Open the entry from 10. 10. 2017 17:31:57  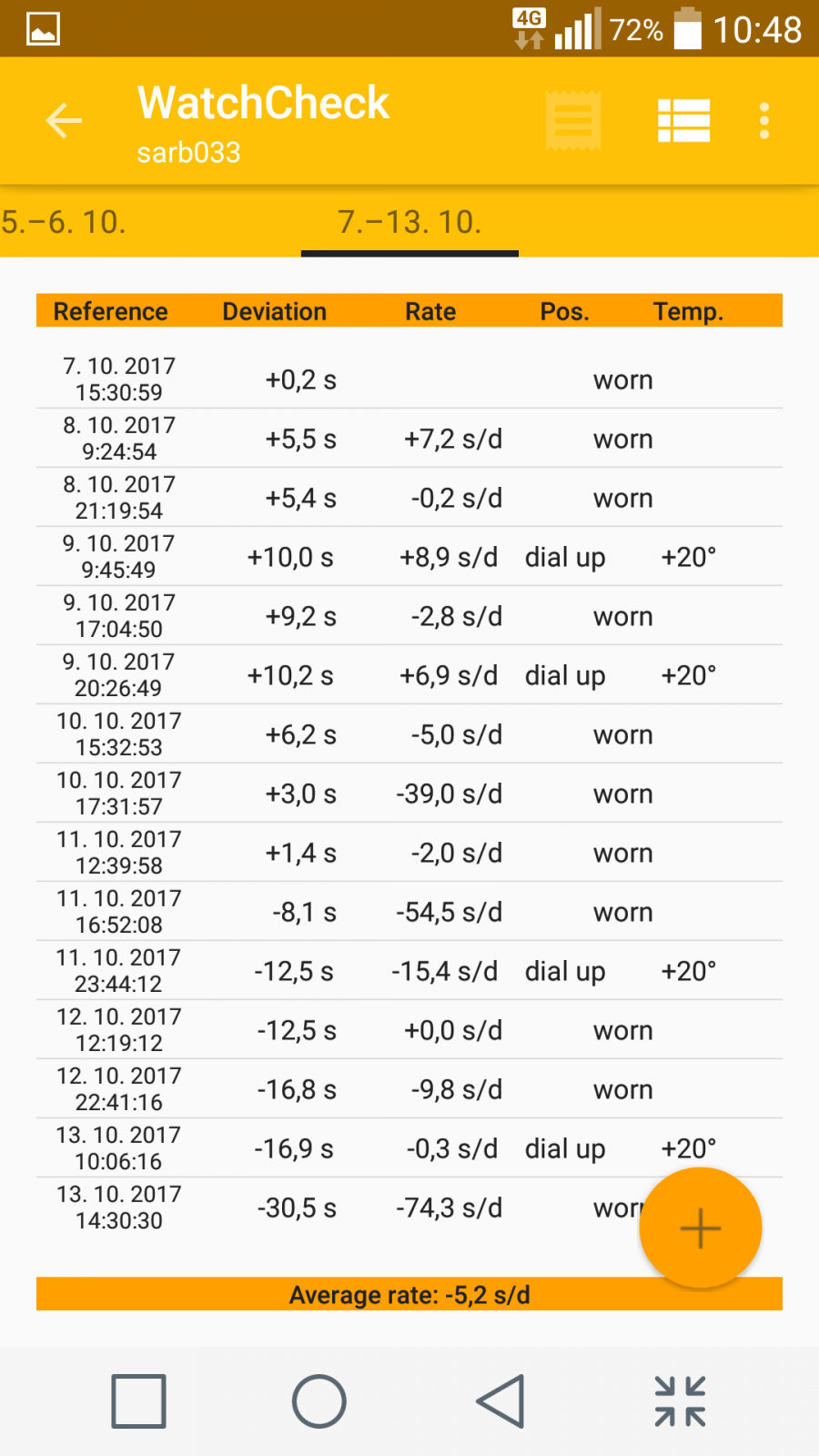409,794
